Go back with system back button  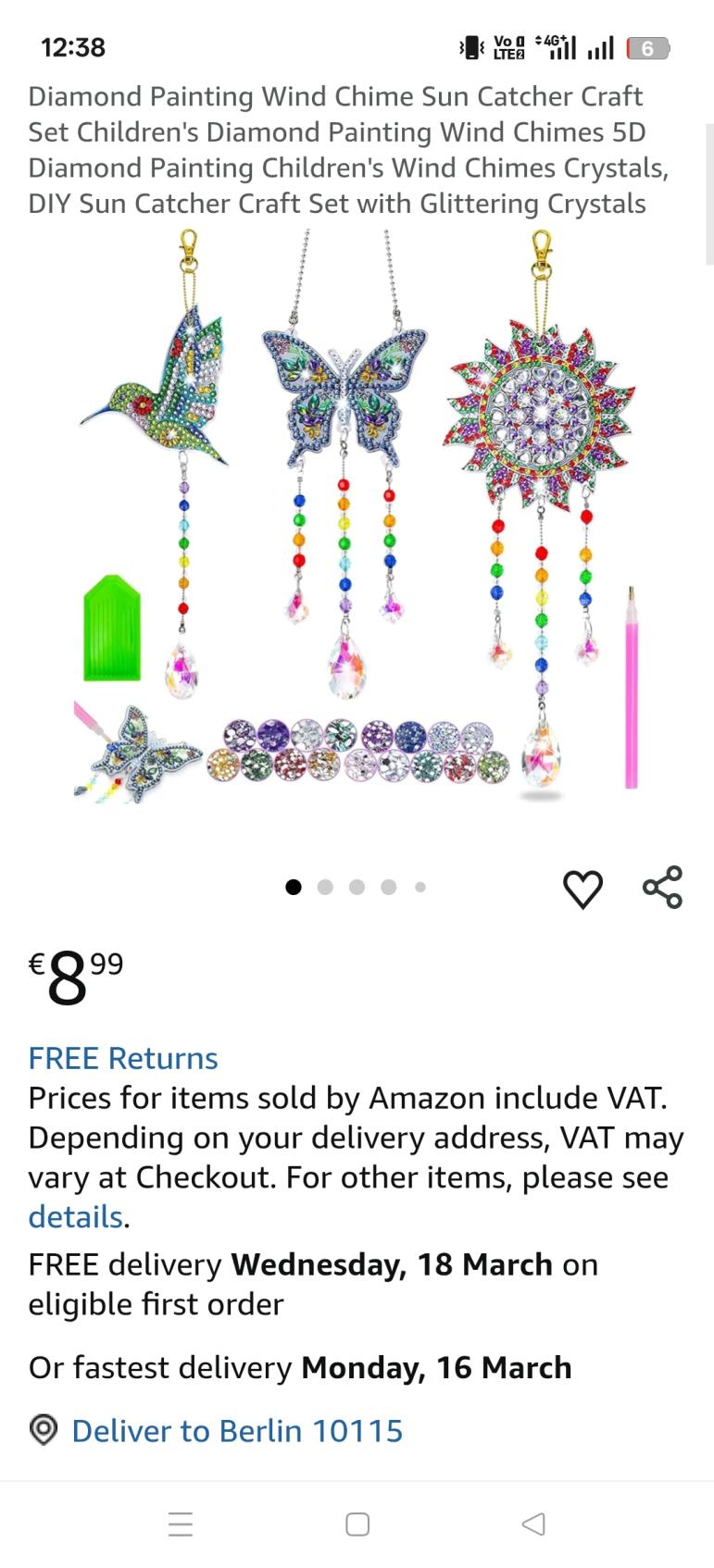(x=533, y=1524)
